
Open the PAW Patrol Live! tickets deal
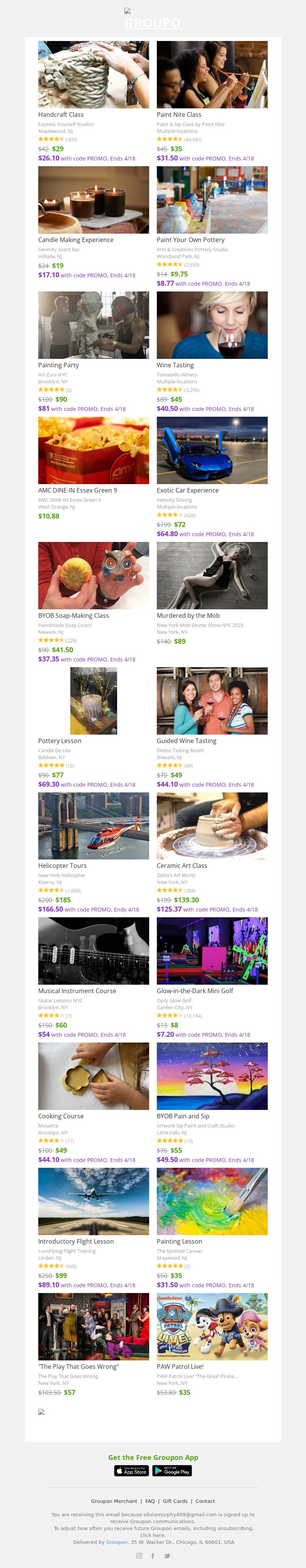tap(212, 1327)
